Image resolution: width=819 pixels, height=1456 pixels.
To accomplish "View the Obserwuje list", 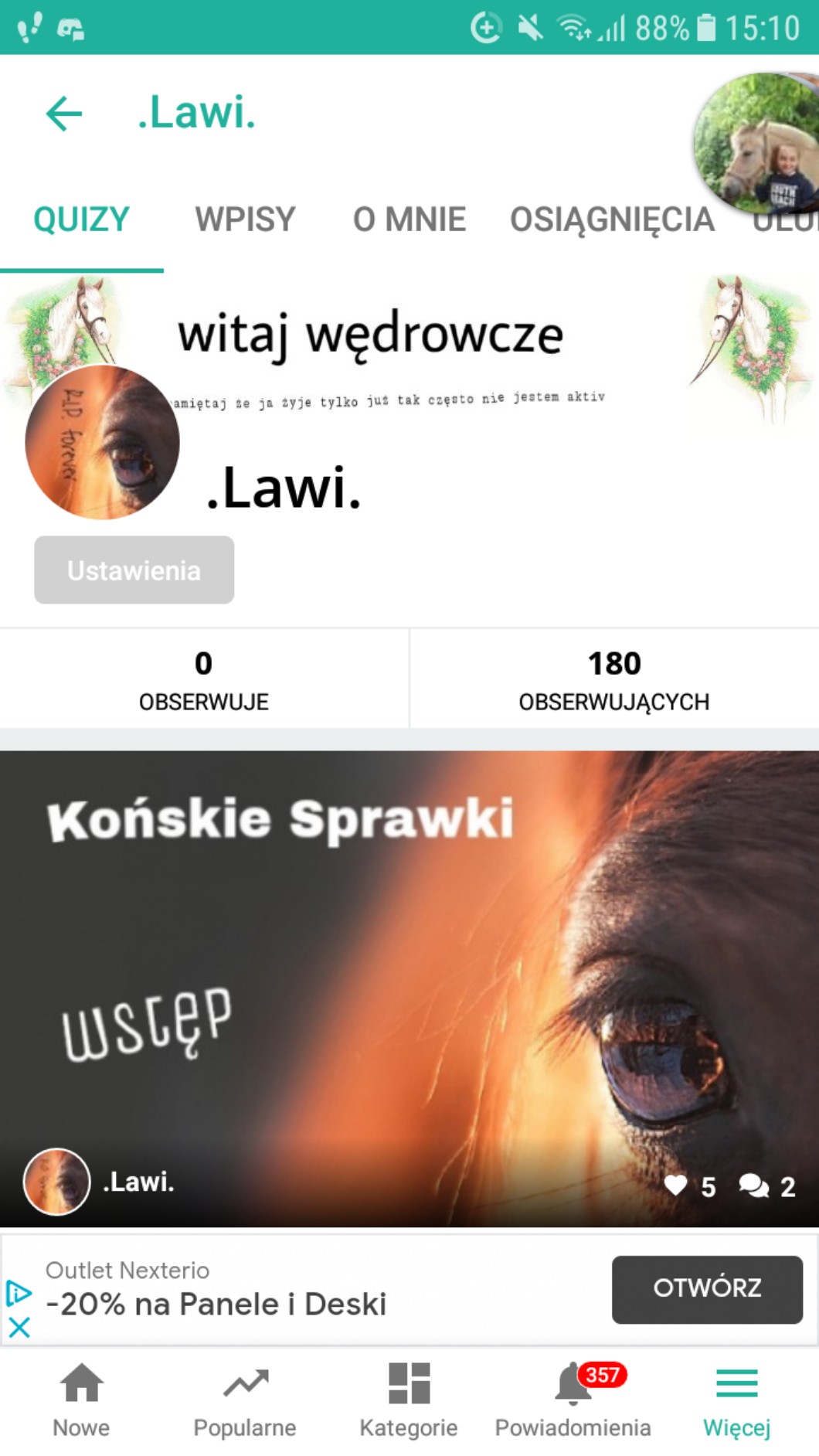I will (204, 679).
